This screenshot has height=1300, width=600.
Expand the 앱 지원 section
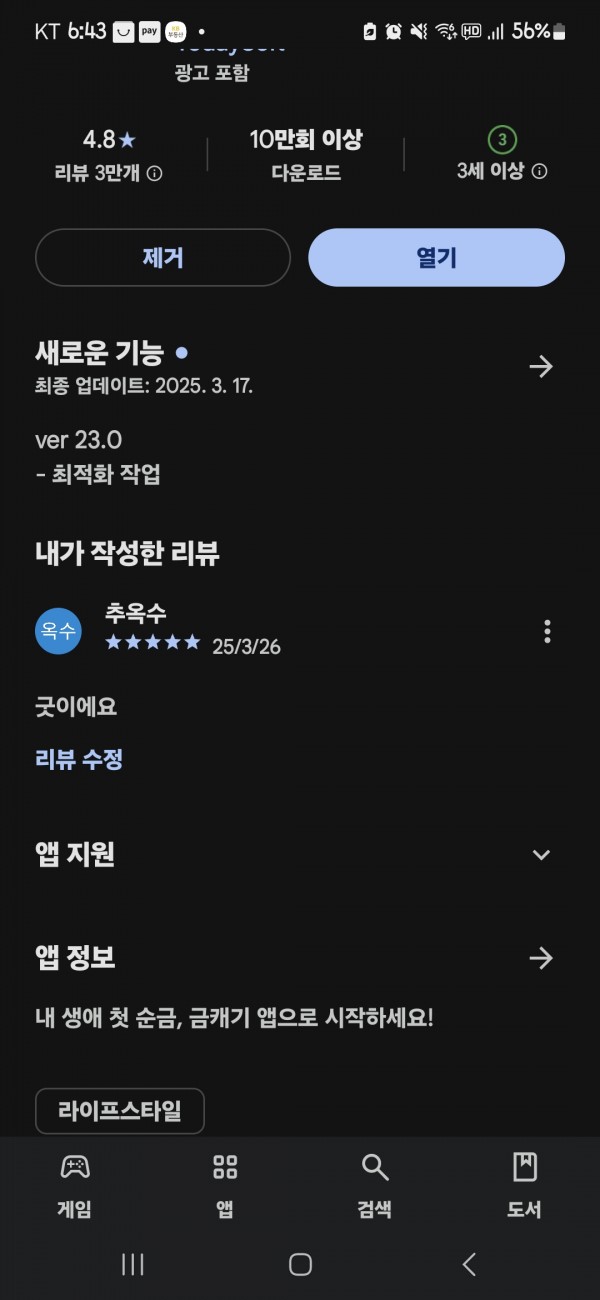point(541,855)
